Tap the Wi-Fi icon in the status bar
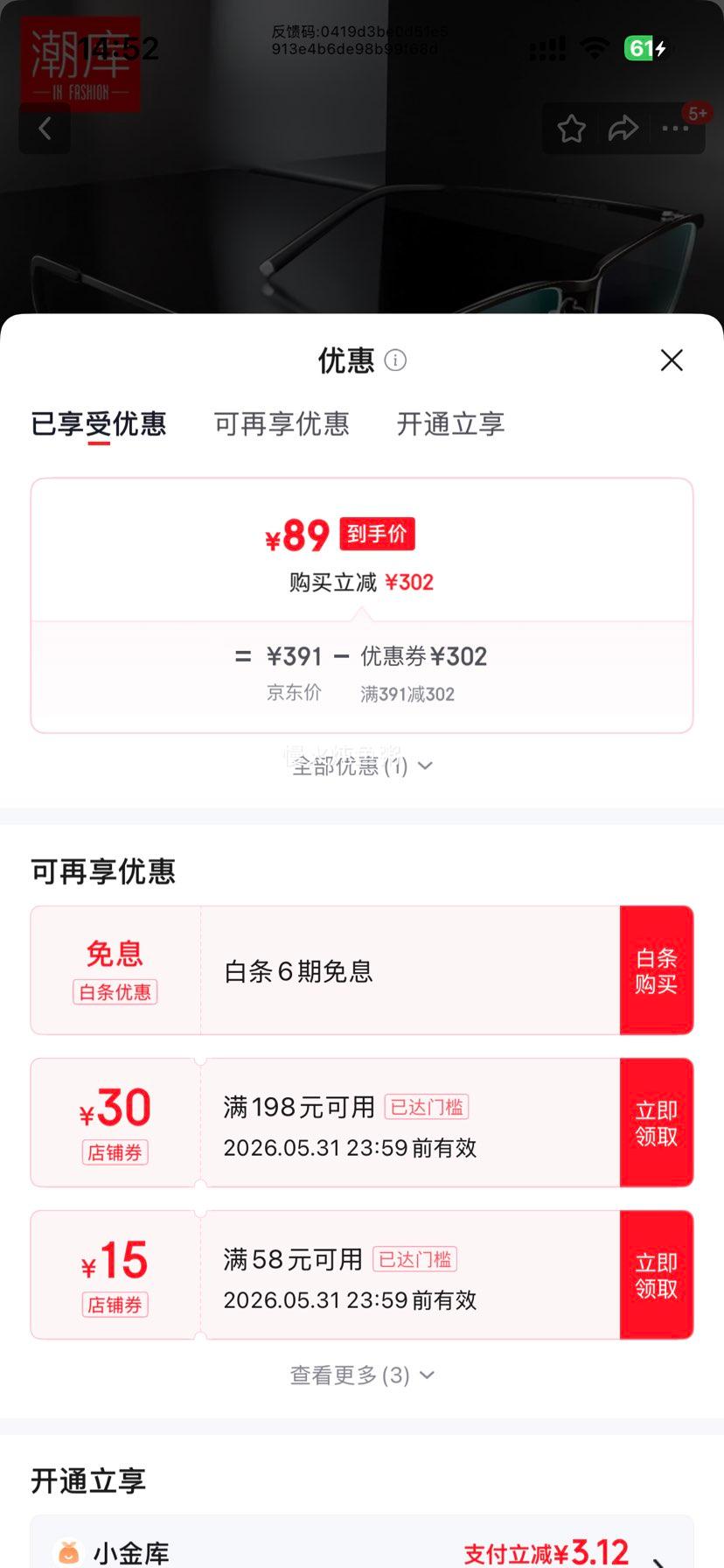 (x=595, y=48)
